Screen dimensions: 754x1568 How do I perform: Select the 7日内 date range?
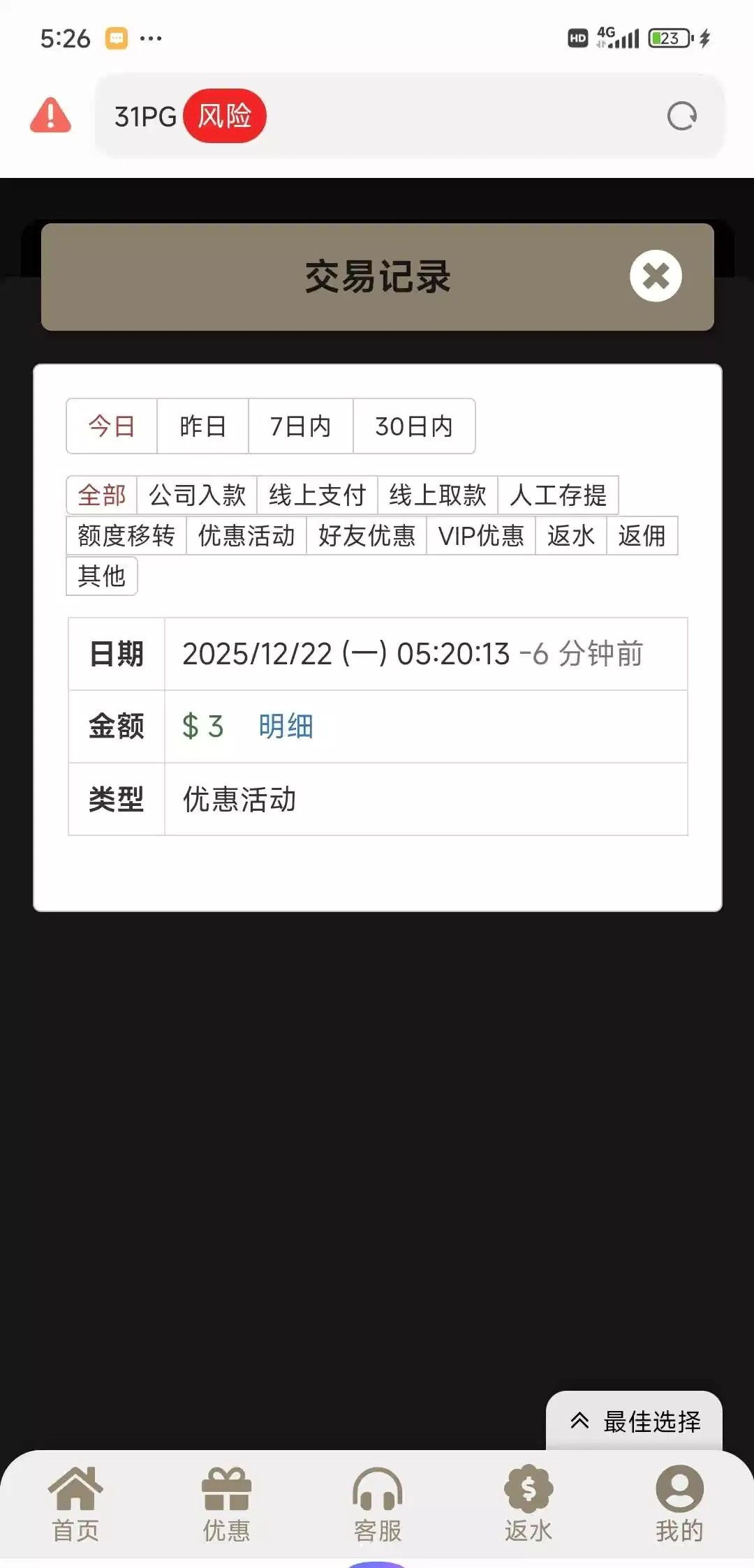point(300,426)
